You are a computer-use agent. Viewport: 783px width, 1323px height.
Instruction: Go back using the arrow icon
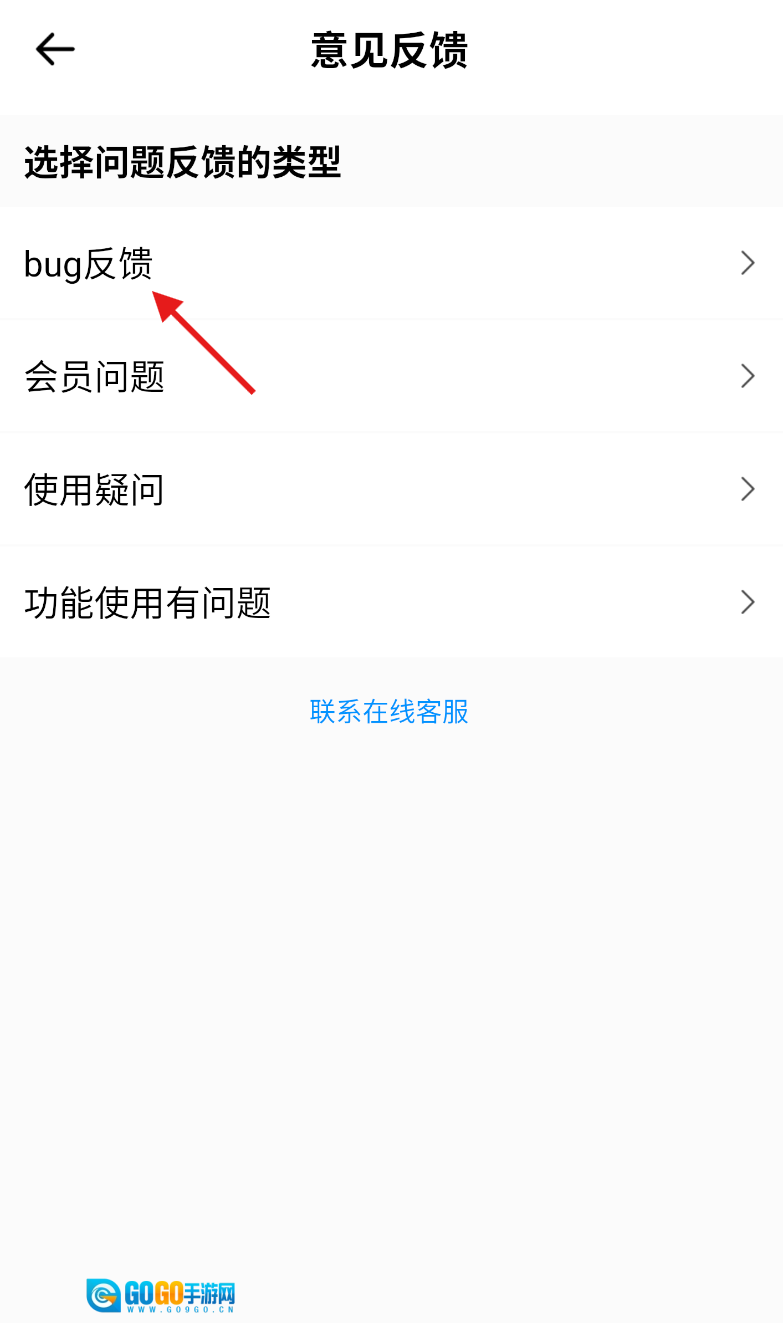pos(55,49)
